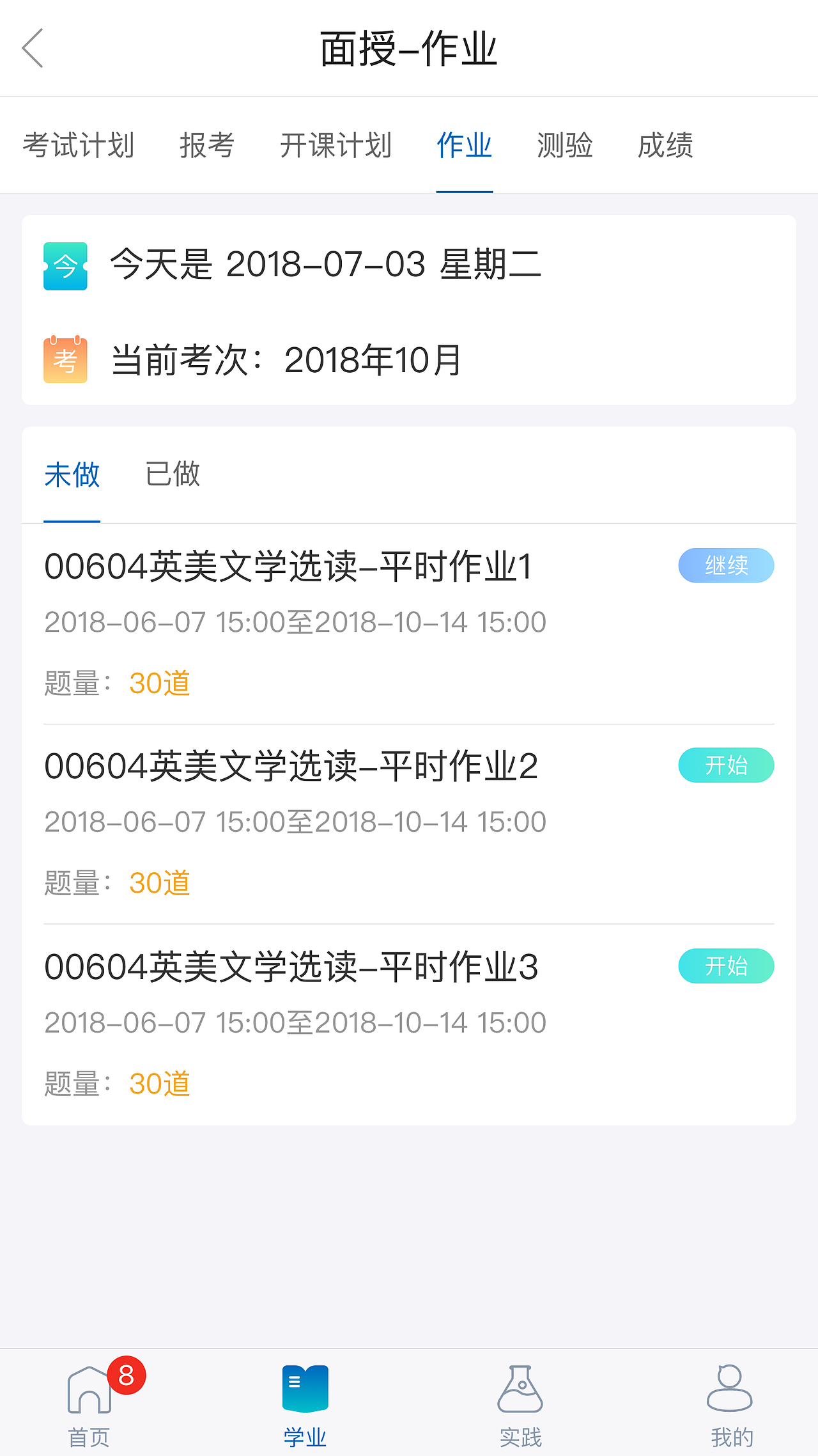Switch to the 报考 tab
This screenshot has width=818, height=1456.
point(206,146)
